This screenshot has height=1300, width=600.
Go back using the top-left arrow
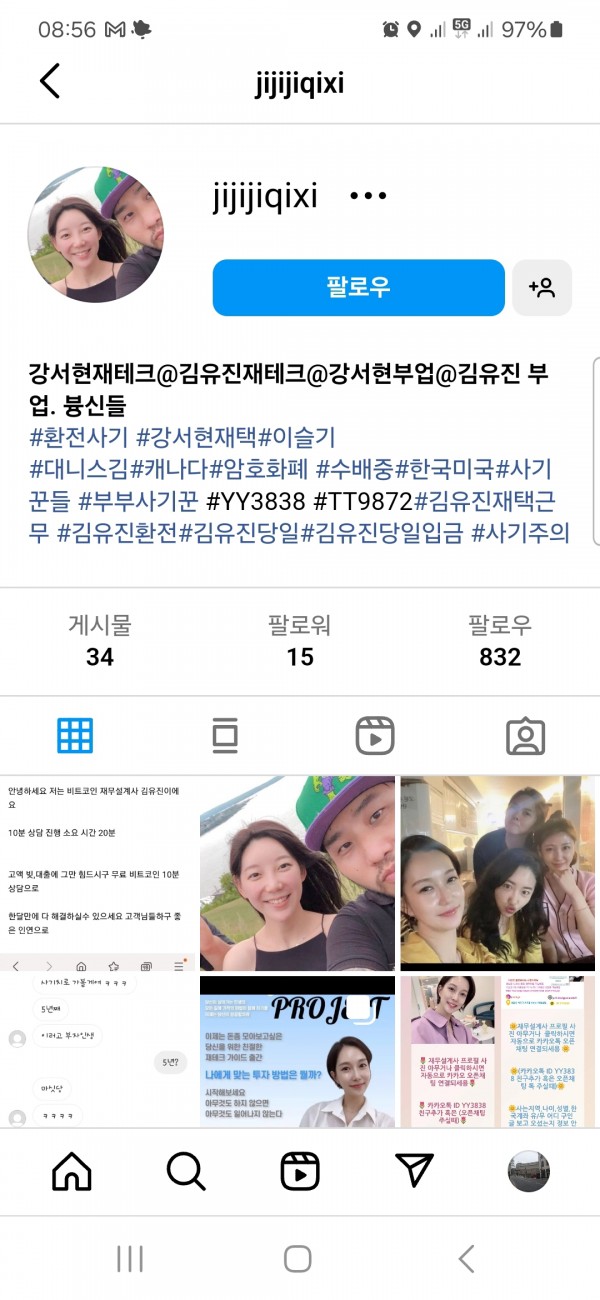coord(49,81)
